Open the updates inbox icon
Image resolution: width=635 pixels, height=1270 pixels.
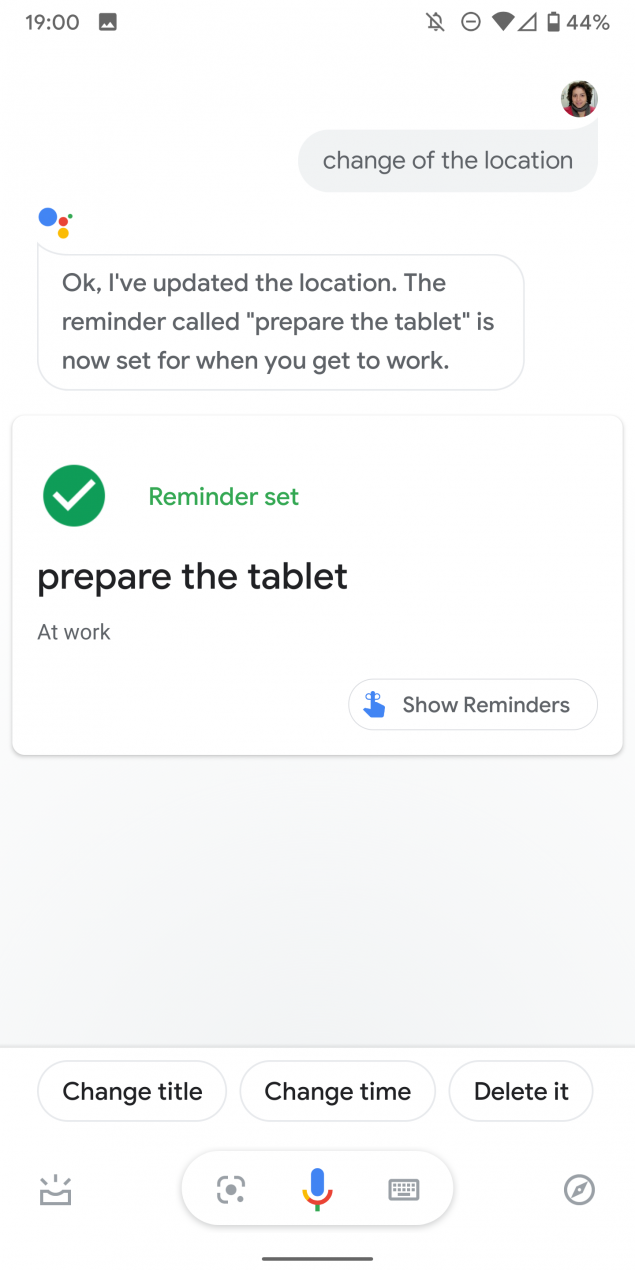pos(55,1189)
